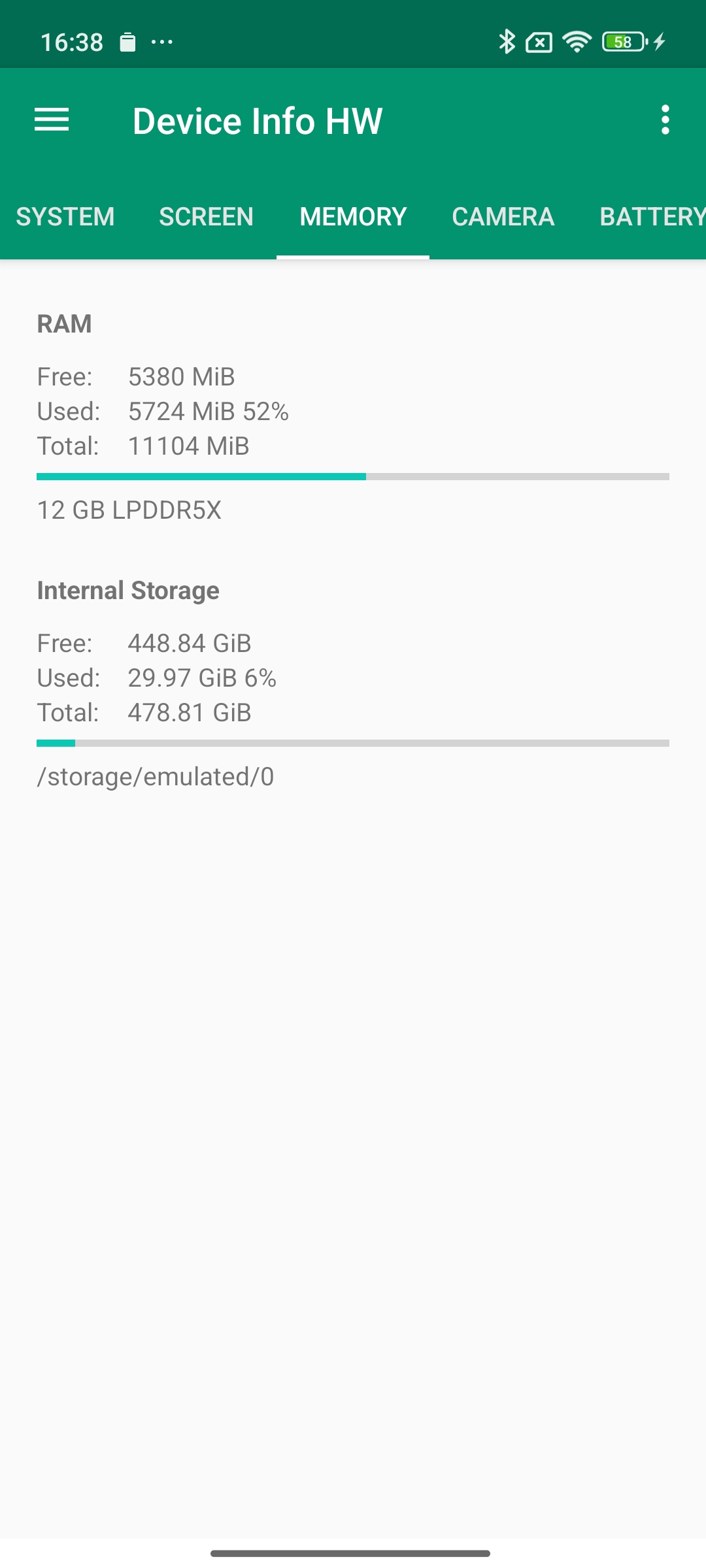Select the MEMORY tab
The image size is (706, 1568).
(x=353, y=217)
